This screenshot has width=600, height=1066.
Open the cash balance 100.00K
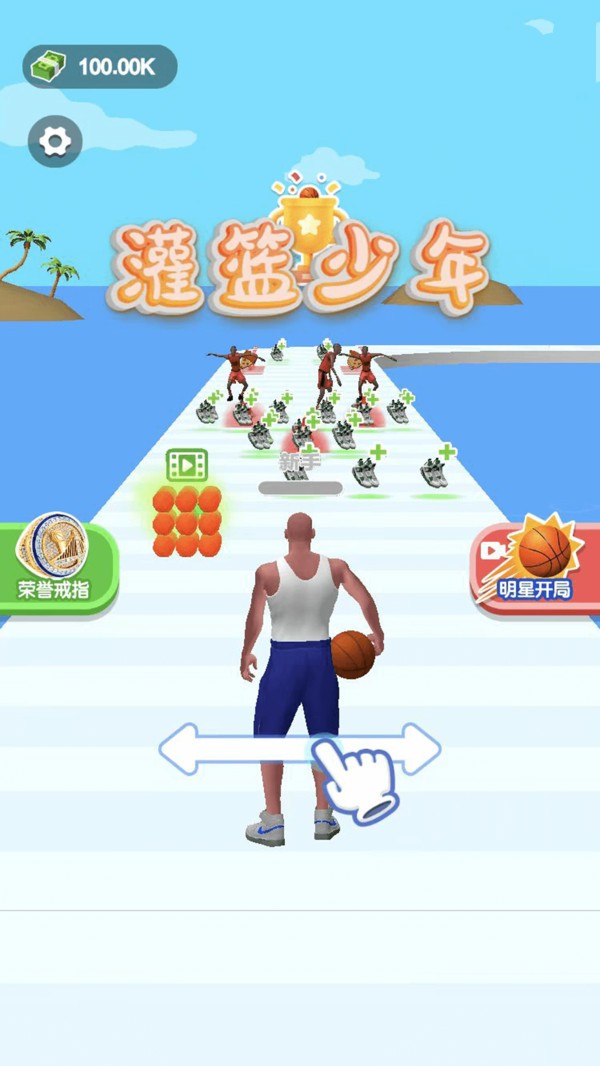point(100,67)
